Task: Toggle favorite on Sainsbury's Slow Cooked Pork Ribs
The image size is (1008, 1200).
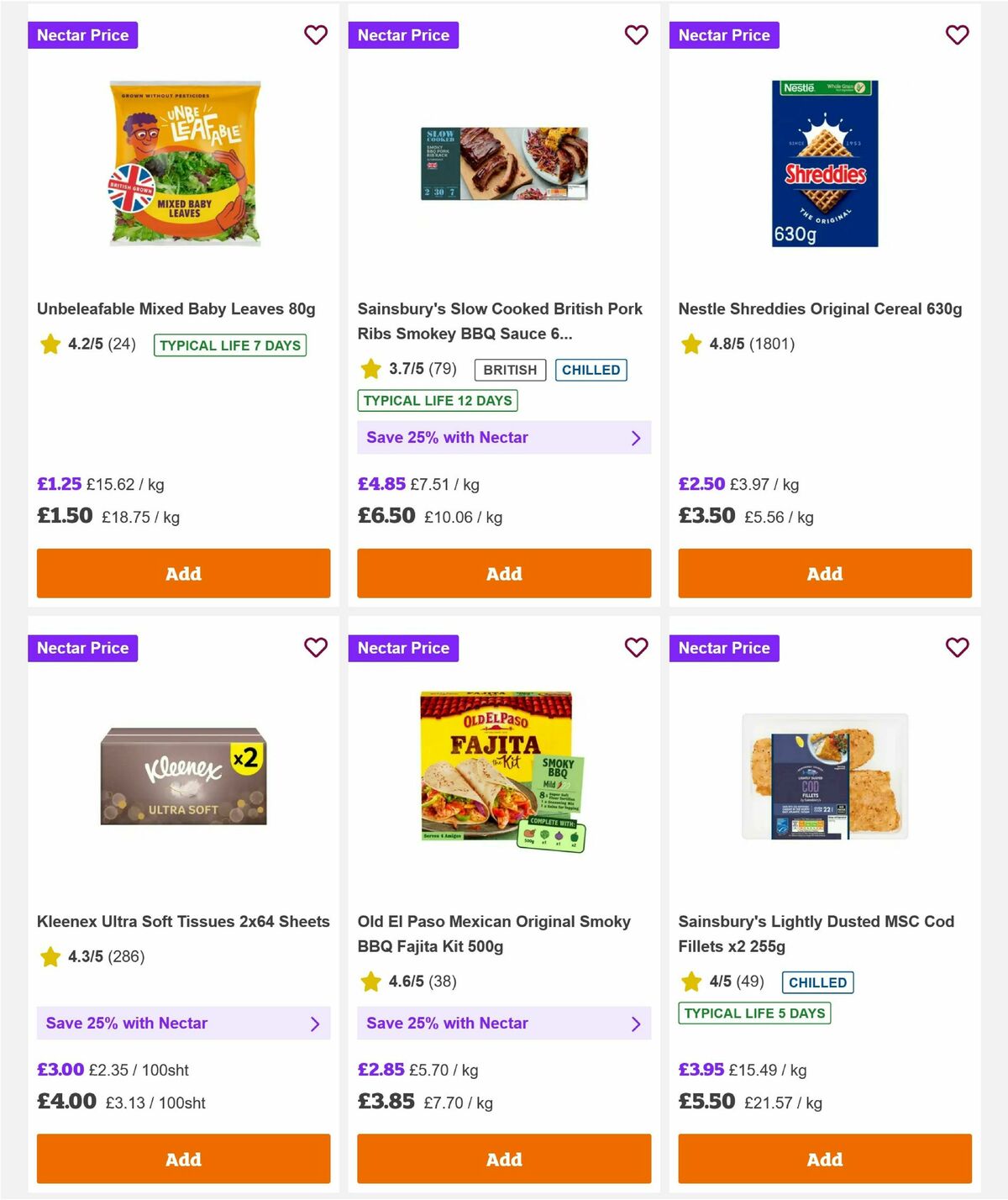Action: 636,35
